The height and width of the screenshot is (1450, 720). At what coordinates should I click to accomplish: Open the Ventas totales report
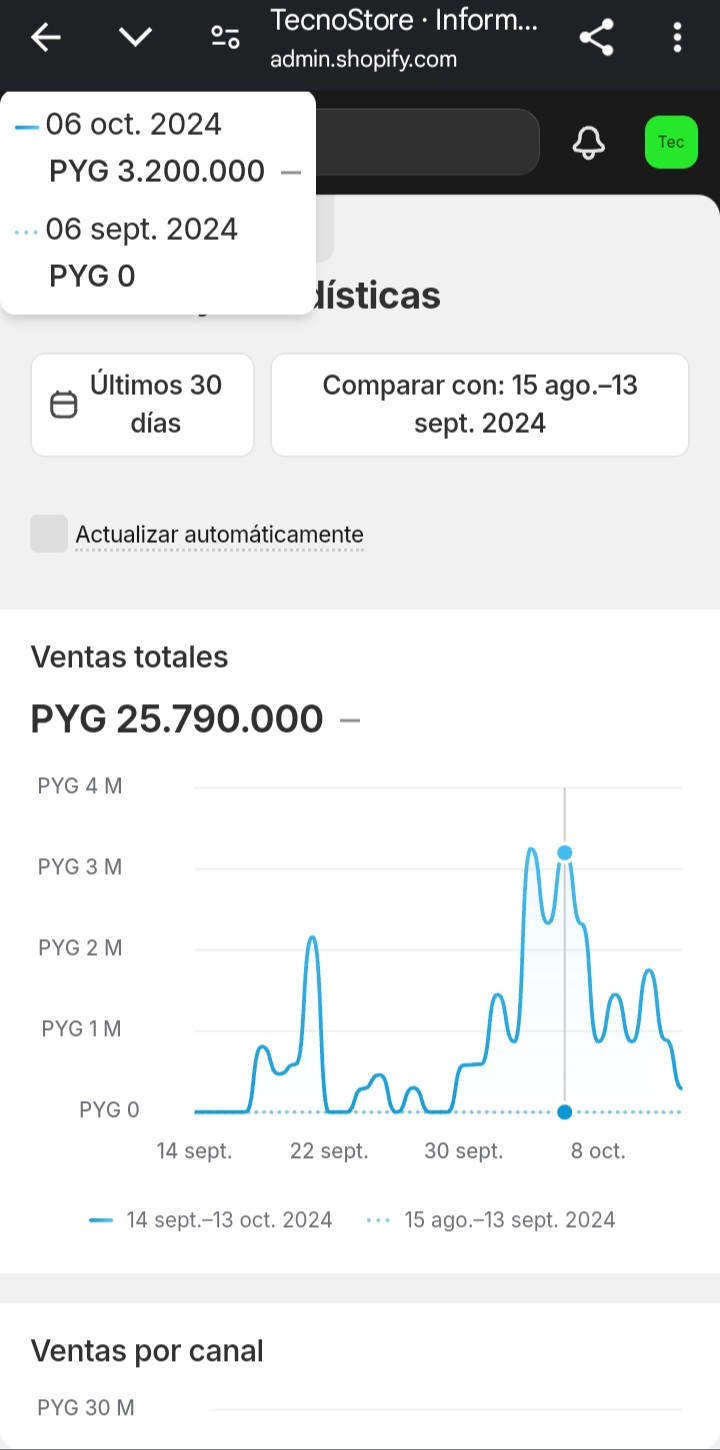pos(130,657)
